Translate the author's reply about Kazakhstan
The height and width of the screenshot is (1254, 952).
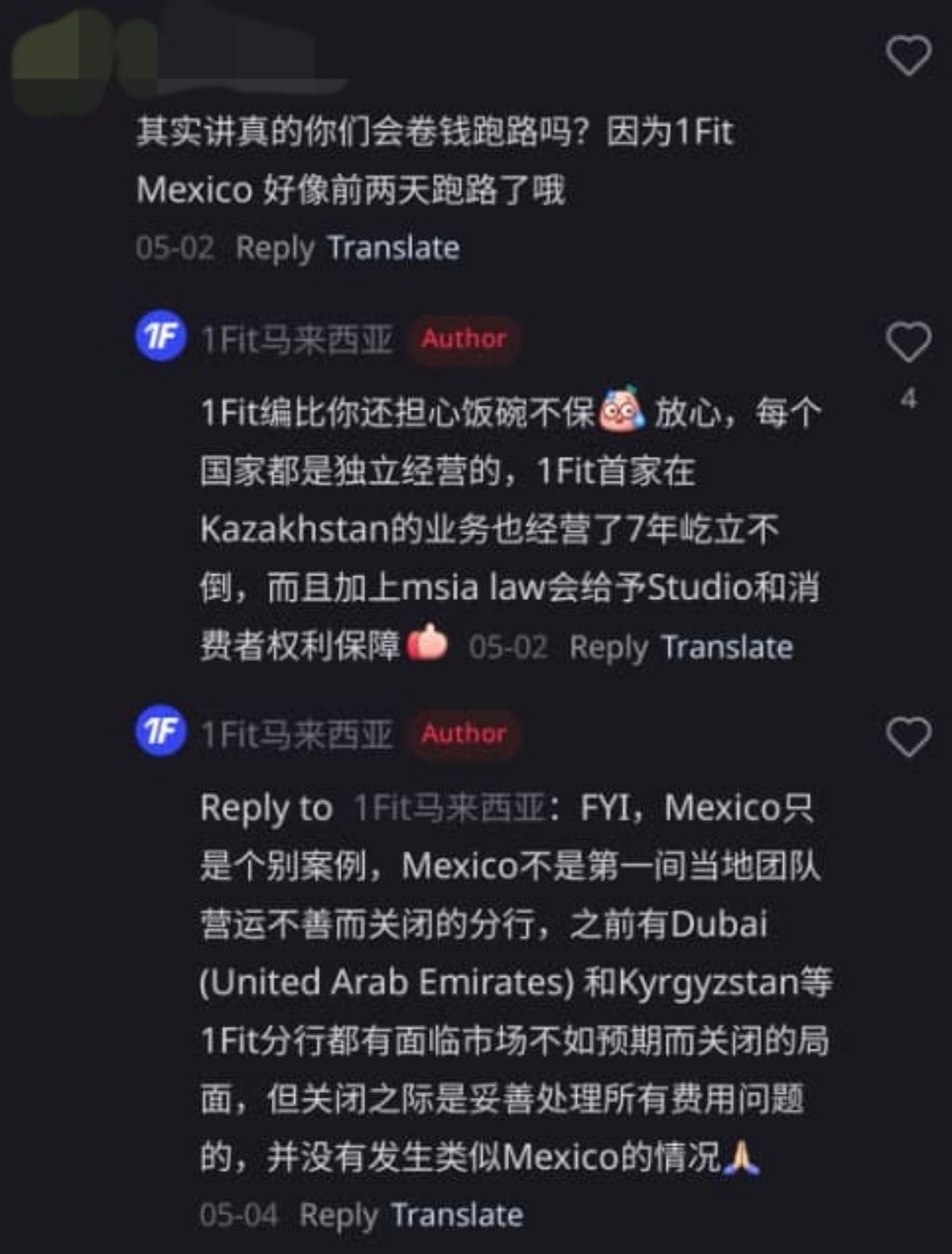[727, 648]
